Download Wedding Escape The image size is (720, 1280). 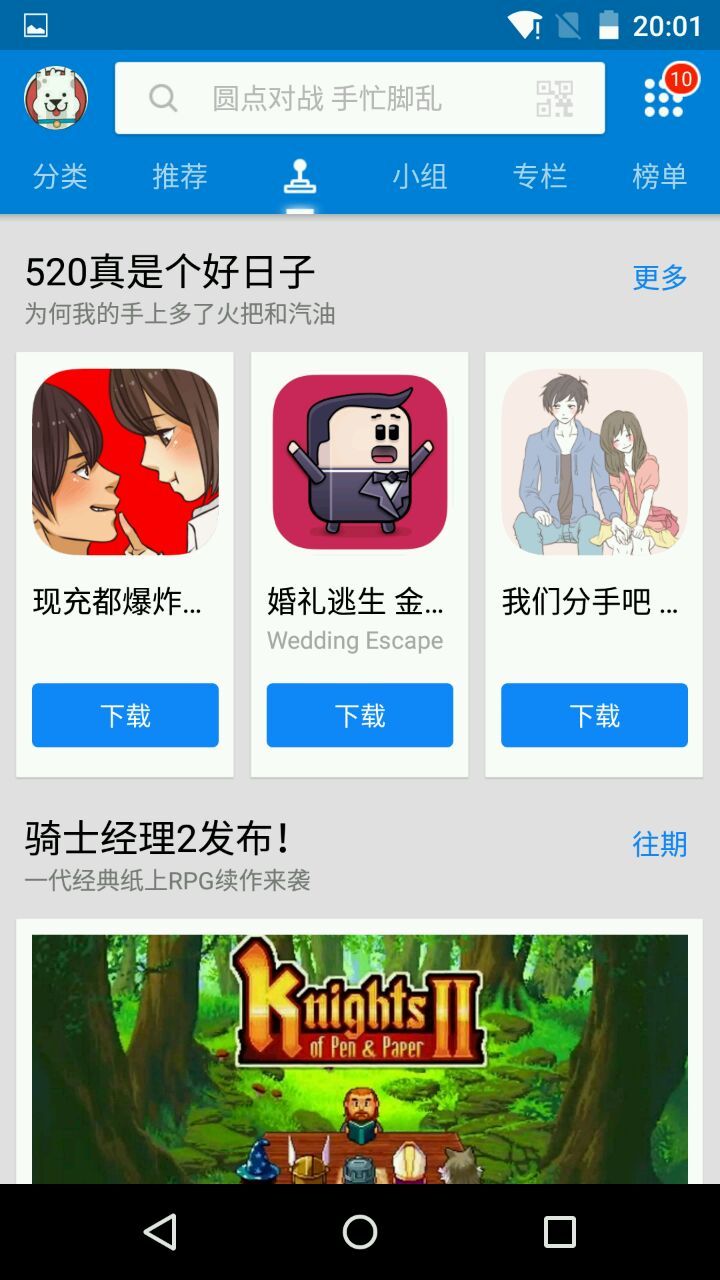pos(360,715)
